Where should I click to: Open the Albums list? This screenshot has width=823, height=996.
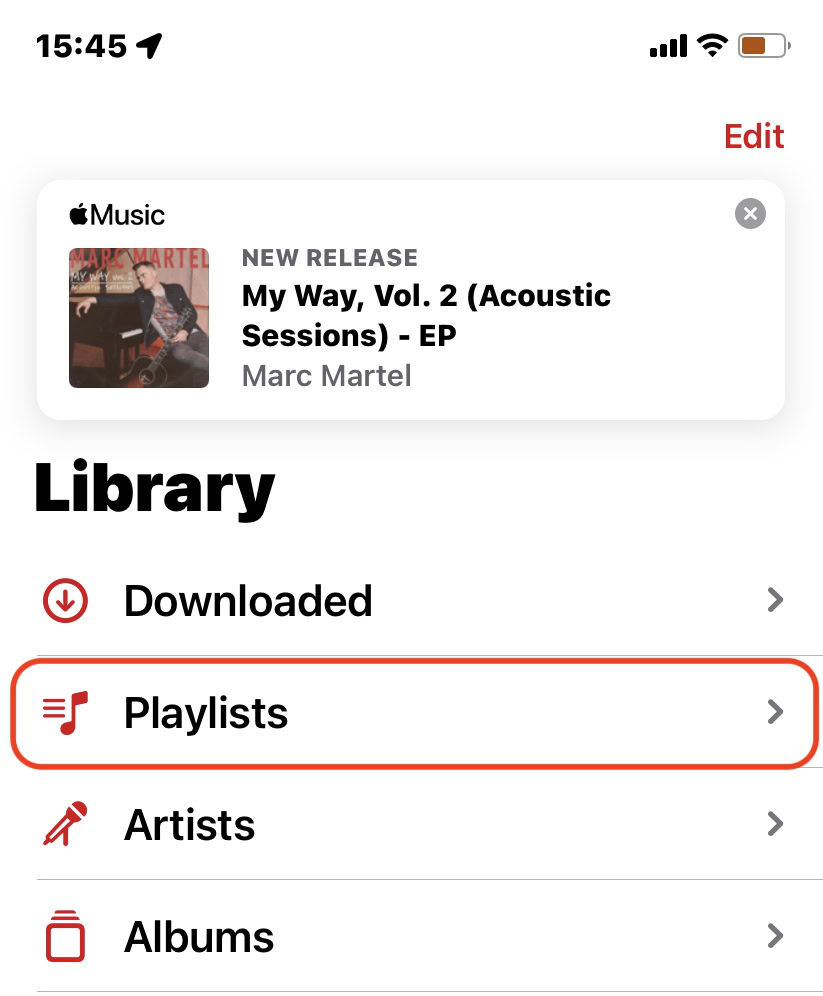point(410,937)
